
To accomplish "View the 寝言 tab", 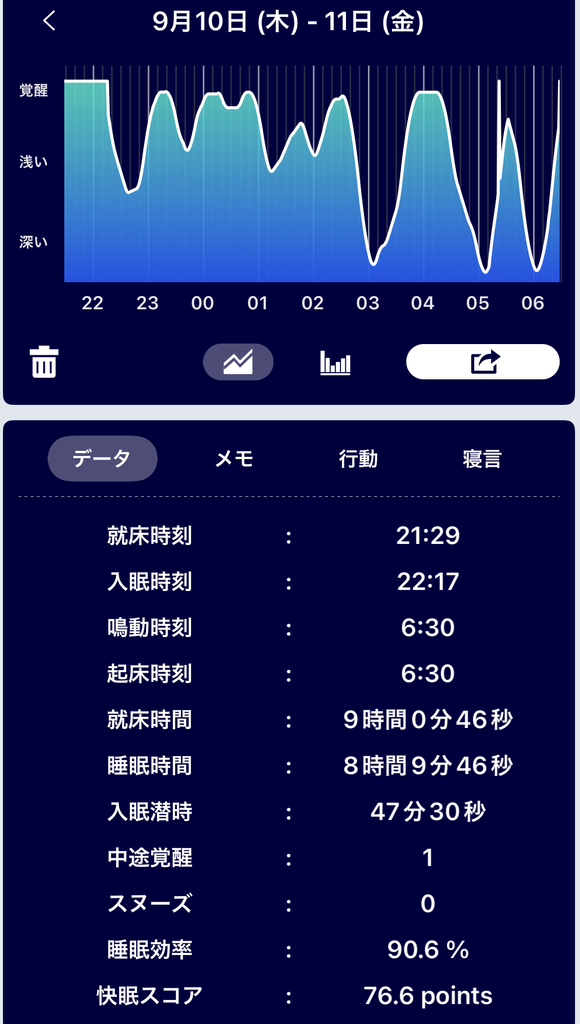I will pyautogui.click(x=481, y=458).
